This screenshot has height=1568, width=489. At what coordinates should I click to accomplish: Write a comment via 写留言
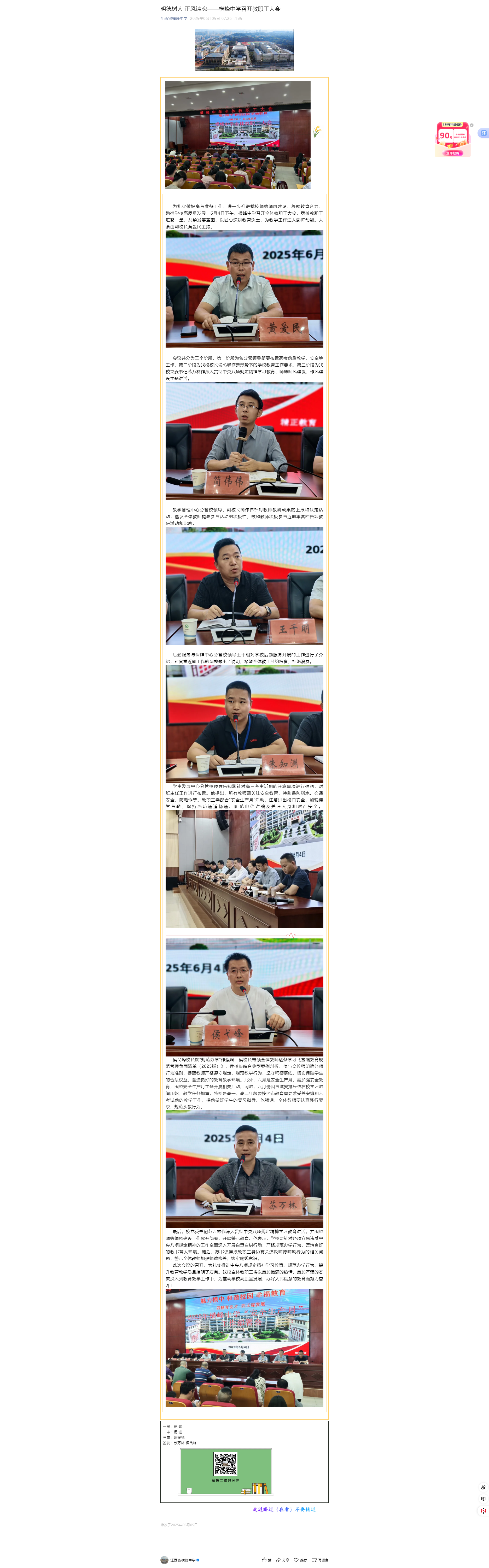(x=320, y=1560)
